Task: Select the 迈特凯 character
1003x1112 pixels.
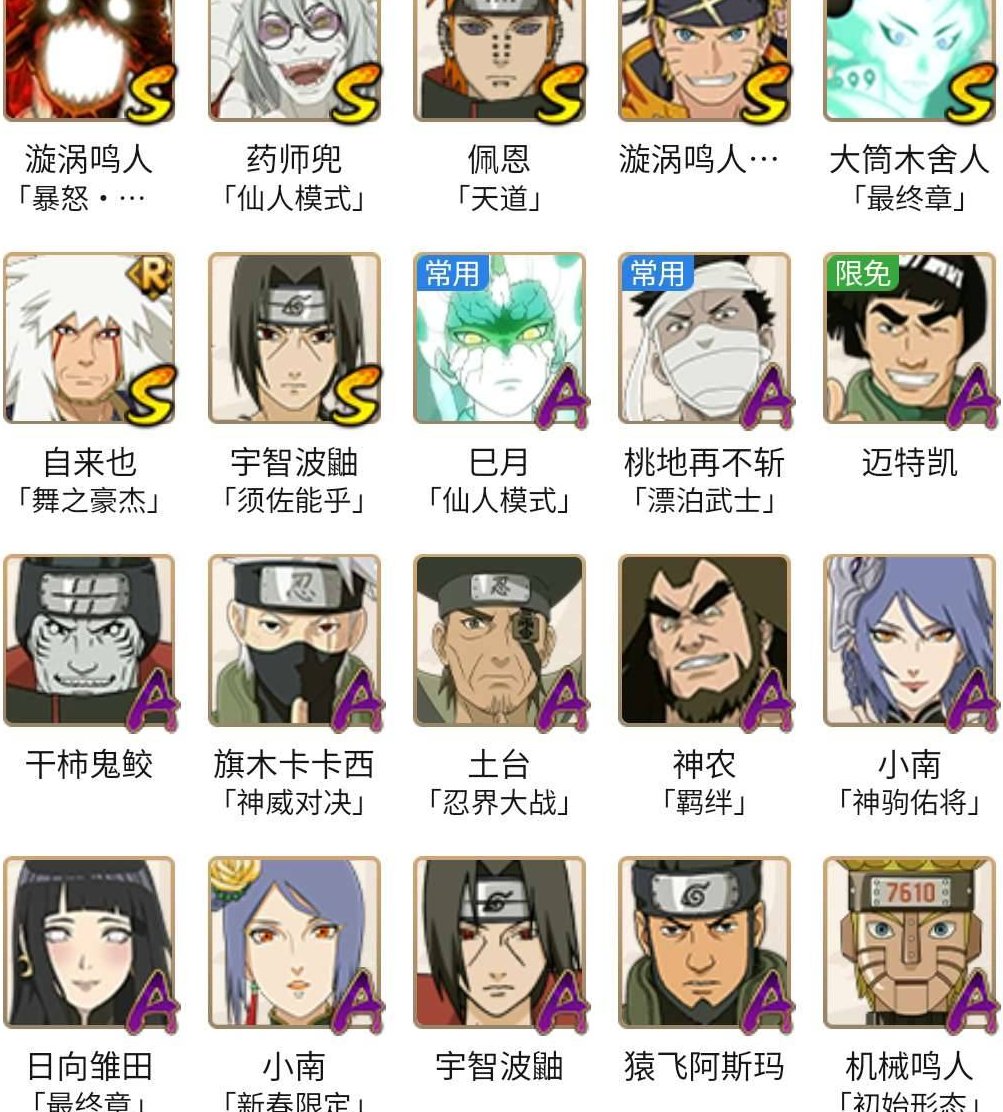Action: click(x=909, y=339)
